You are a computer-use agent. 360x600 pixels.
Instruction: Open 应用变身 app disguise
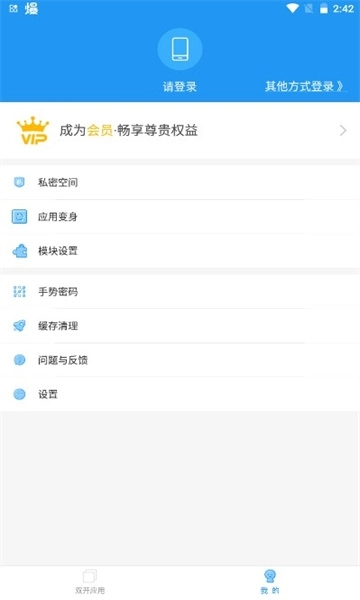coord(180,217)
